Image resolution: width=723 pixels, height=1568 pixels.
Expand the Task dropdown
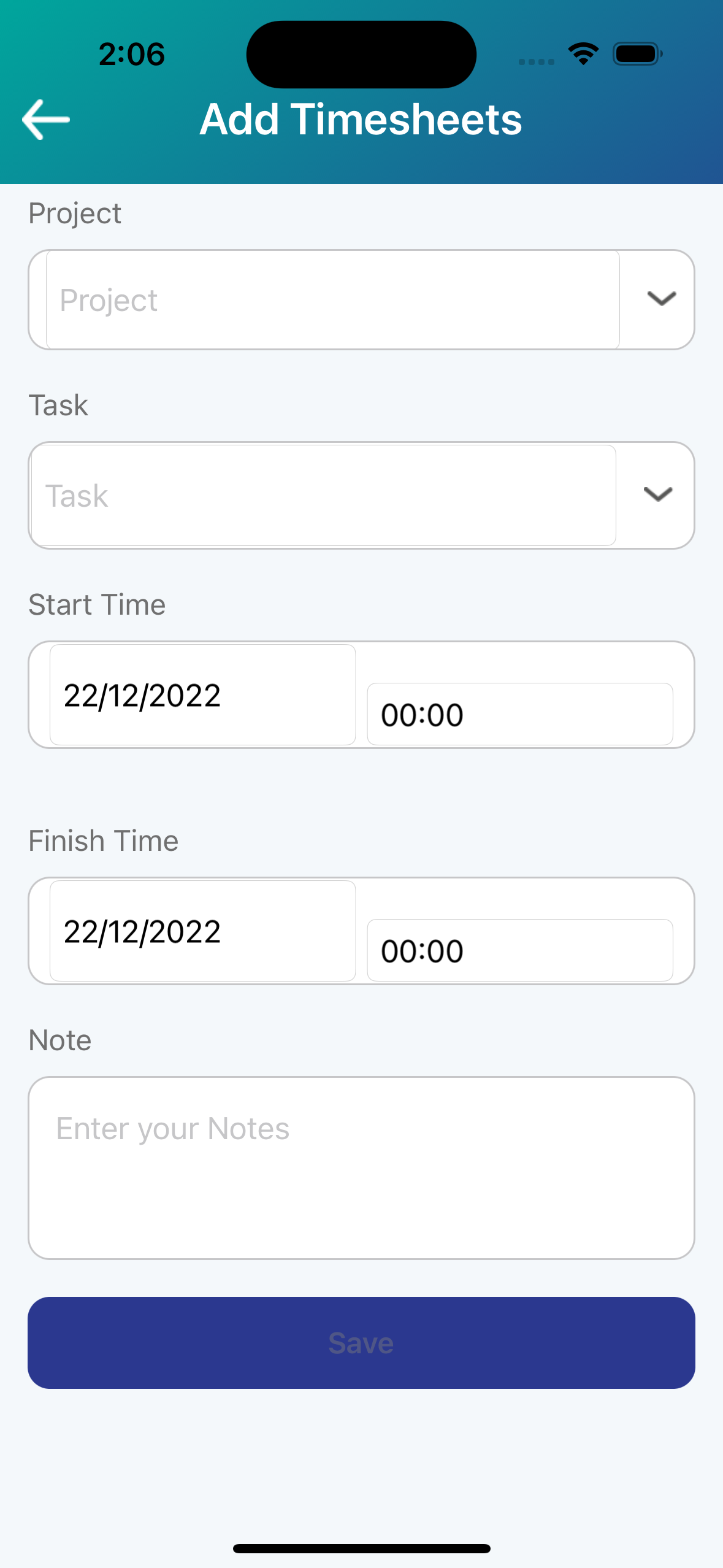[x=361, y=495]
